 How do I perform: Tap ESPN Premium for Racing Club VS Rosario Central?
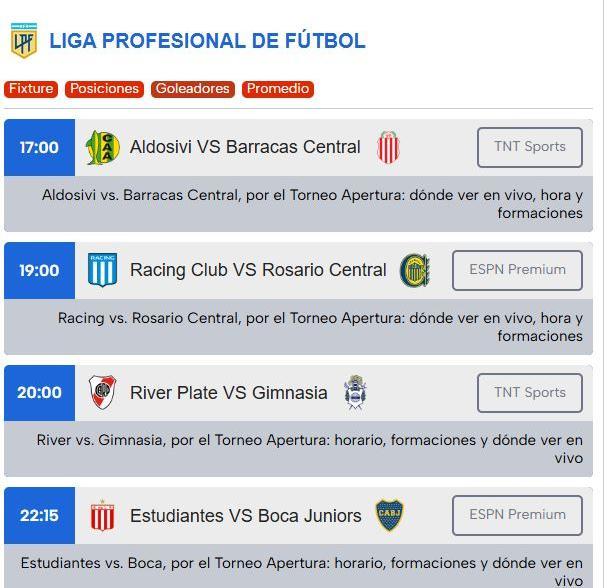[x=517, y=270]
